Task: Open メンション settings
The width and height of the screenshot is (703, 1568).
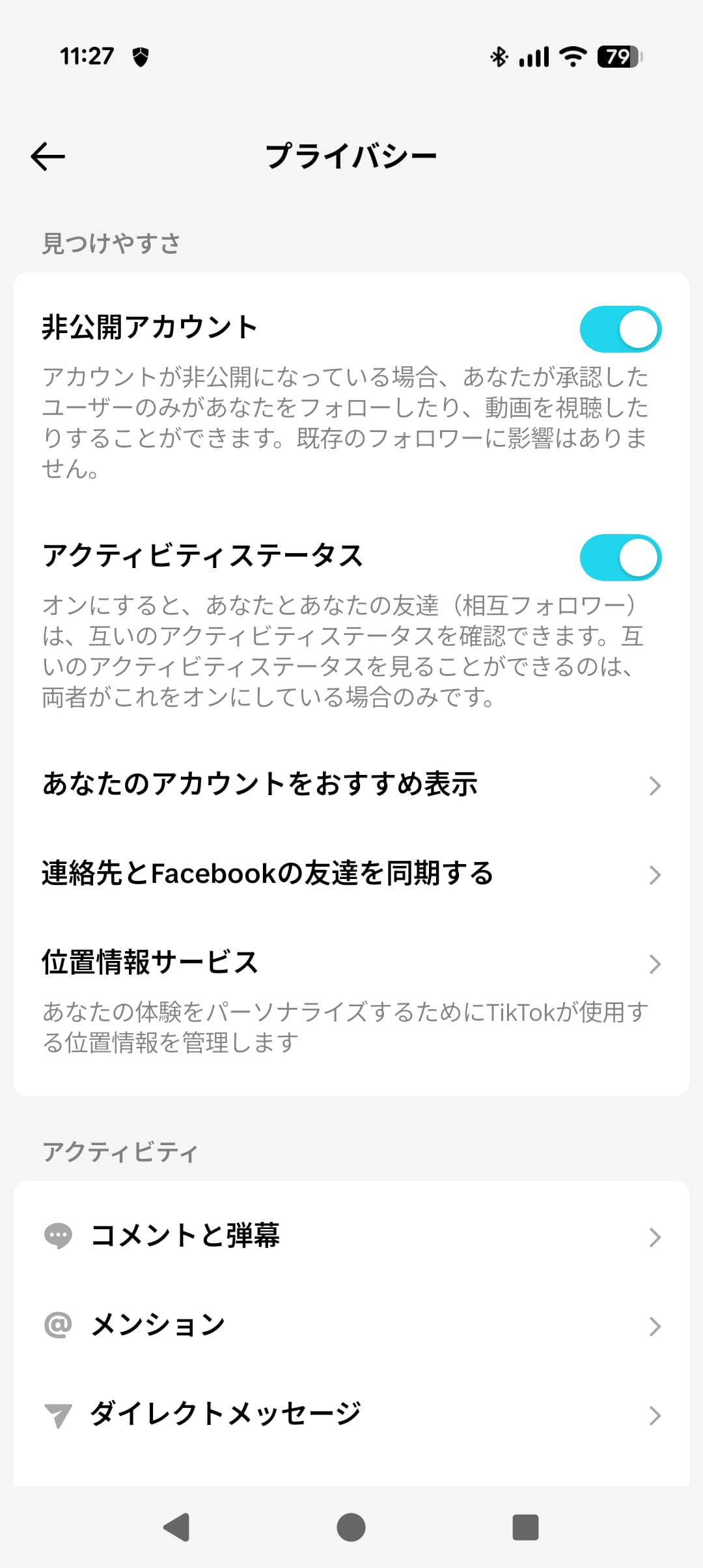Action: [x=351, y=1325]
